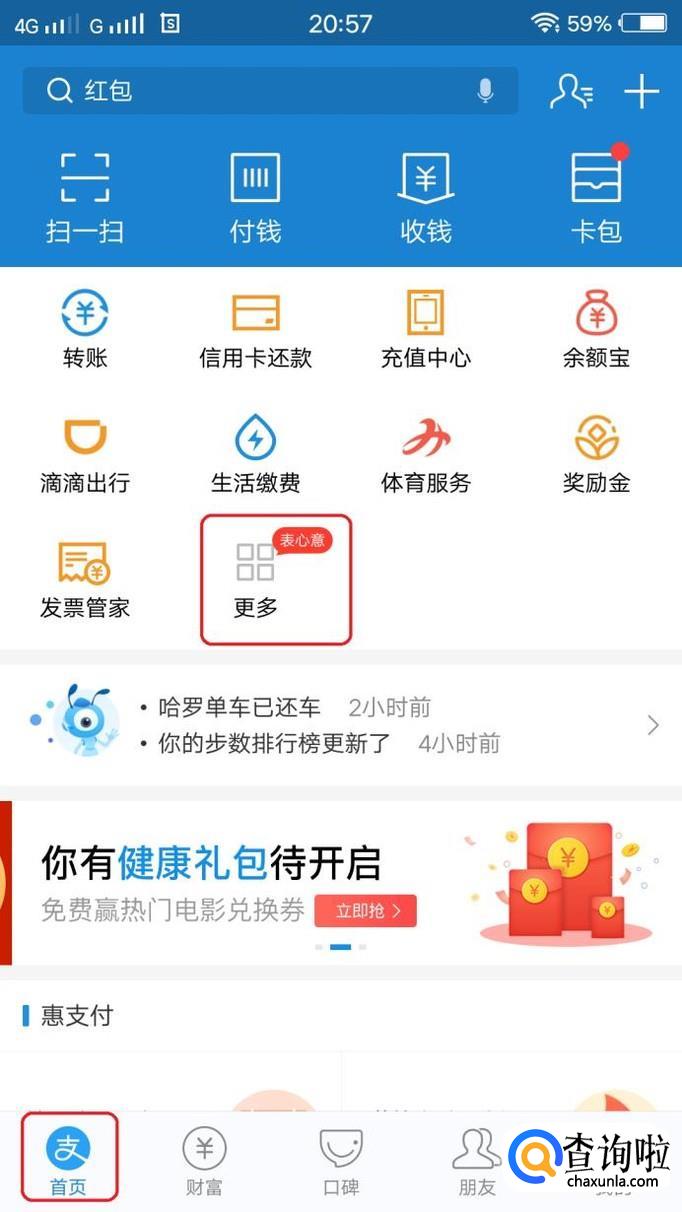Screen dimensions: 682x1212
Task: Open 发票管家
Action: point(85,580)
